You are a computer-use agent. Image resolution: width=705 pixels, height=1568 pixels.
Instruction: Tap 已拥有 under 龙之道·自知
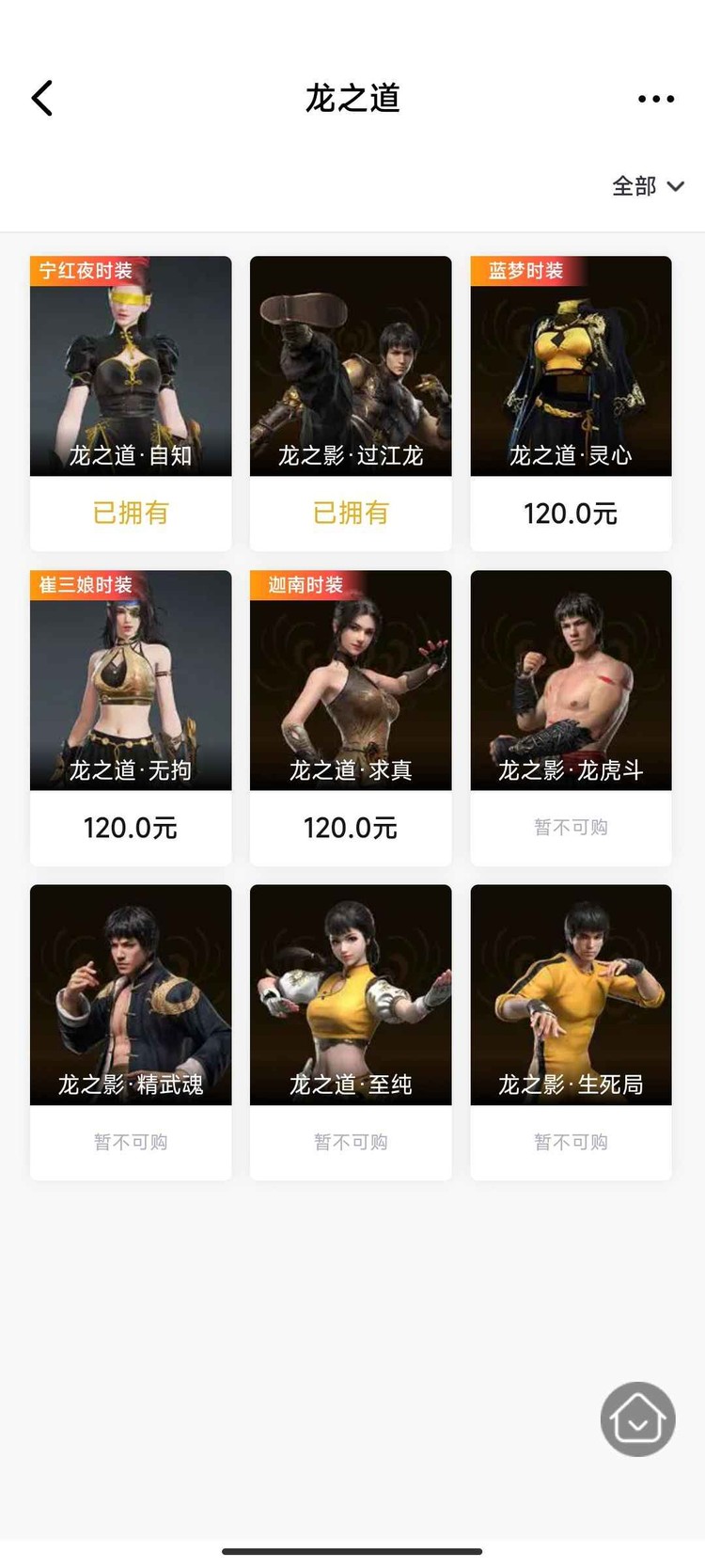tap(130, 514)
